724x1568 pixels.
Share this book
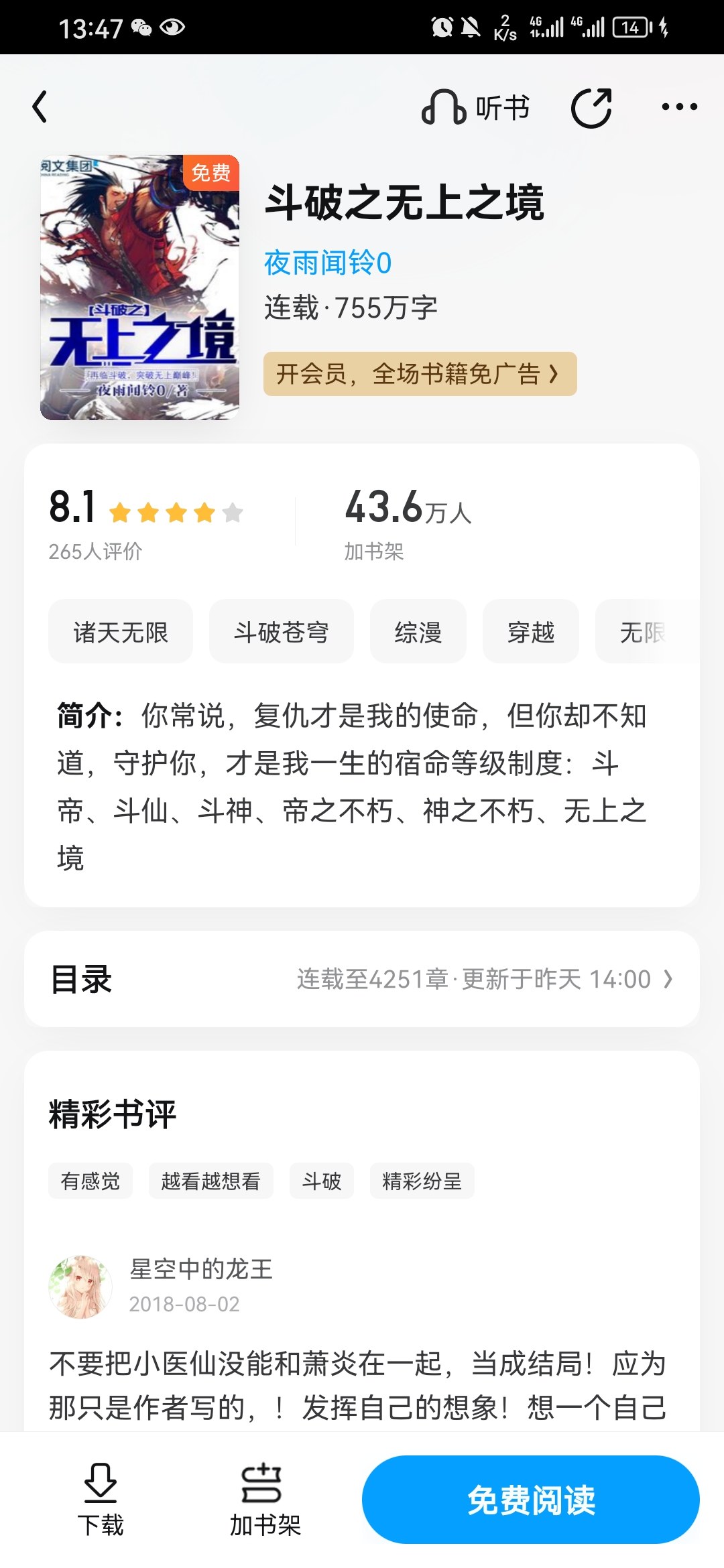591,107
